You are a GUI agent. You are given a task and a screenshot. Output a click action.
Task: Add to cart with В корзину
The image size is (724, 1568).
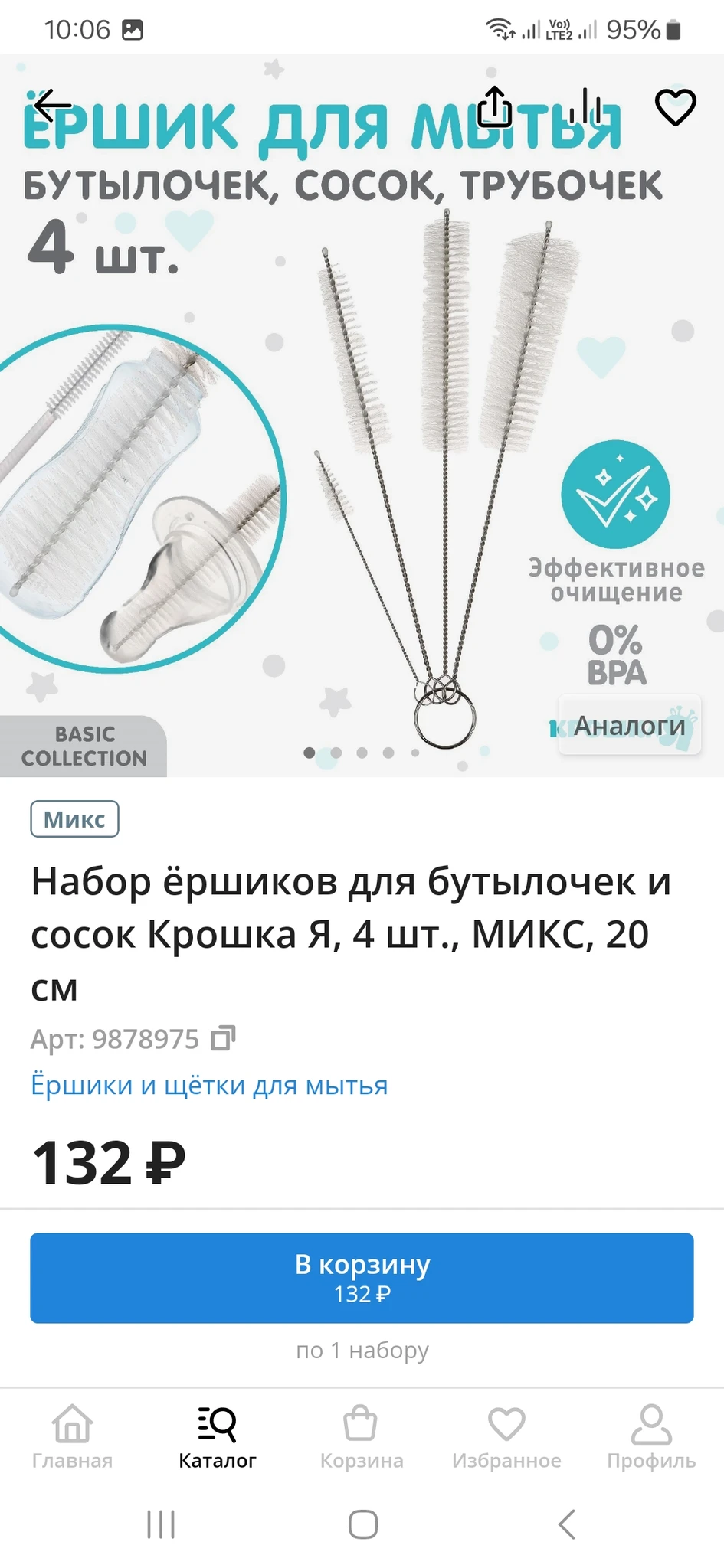pos(362,1277)
